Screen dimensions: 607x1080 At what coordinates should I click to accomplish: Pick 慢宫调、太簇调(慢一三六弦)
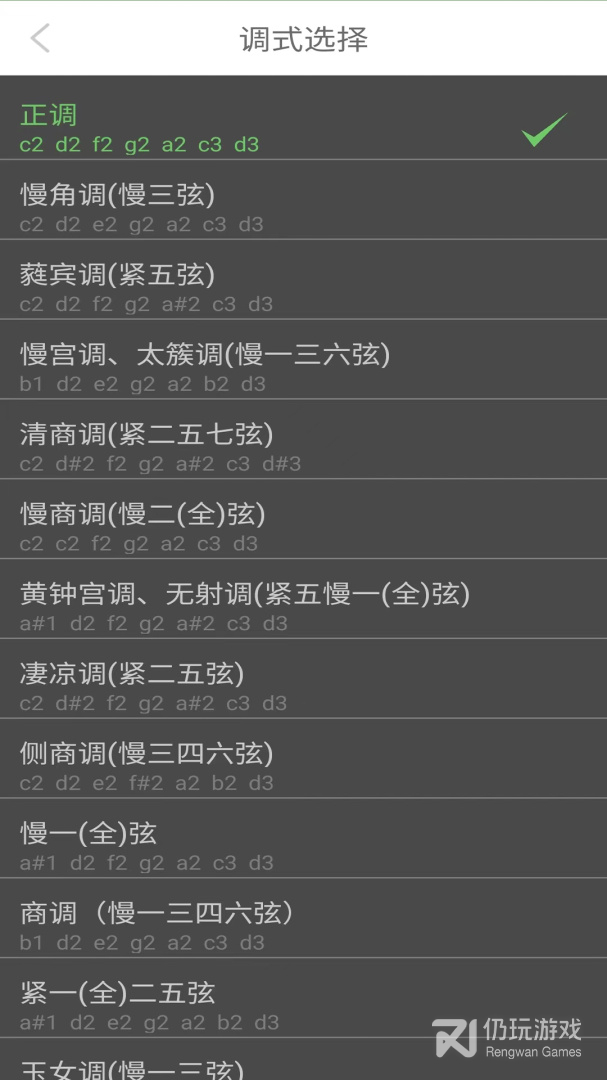point(303,360)
